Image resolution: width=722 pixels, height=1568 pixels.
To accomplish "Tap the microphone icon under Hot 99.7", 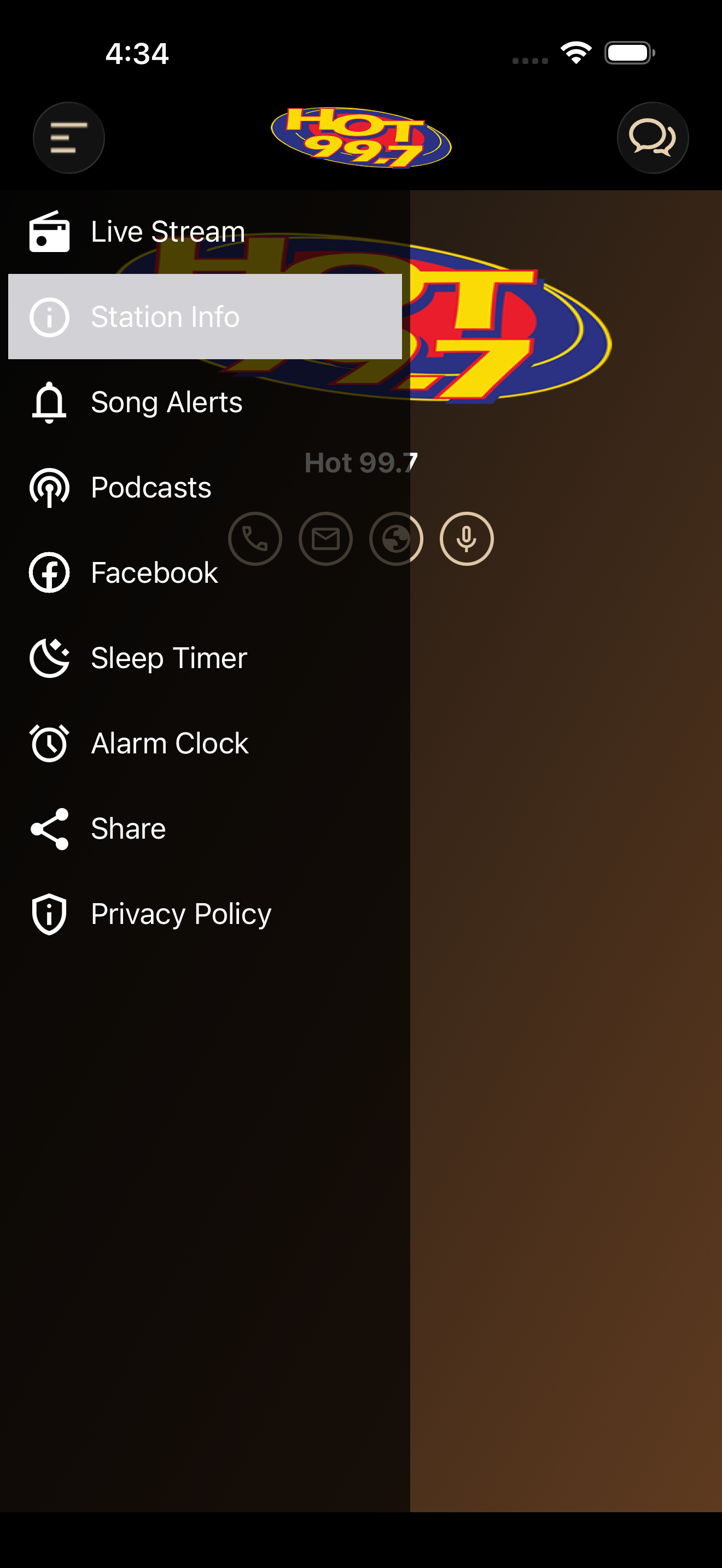I will coord(467,539).
